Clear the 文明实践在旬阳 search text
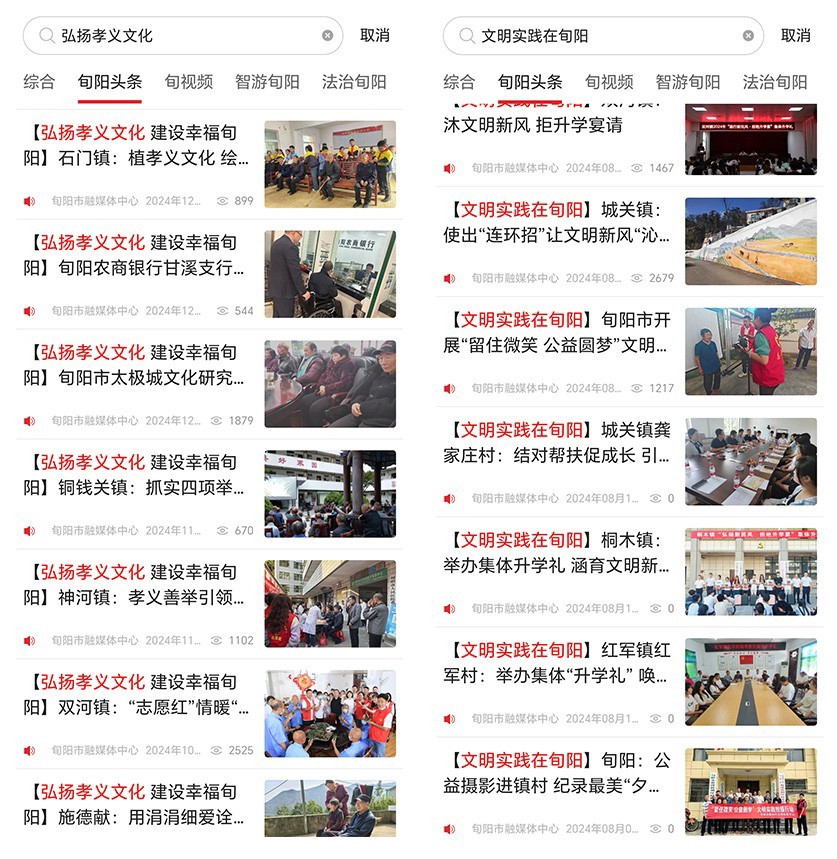 [x=748, y=35]
